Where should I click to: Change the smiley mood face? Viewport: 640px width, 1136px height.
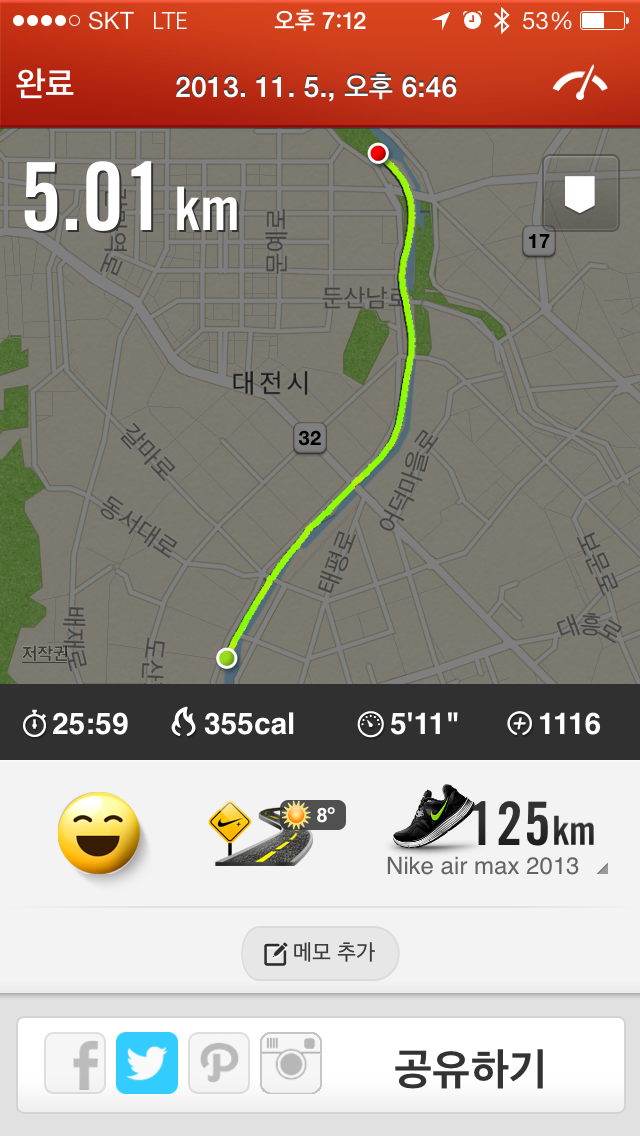coord(99,832)
